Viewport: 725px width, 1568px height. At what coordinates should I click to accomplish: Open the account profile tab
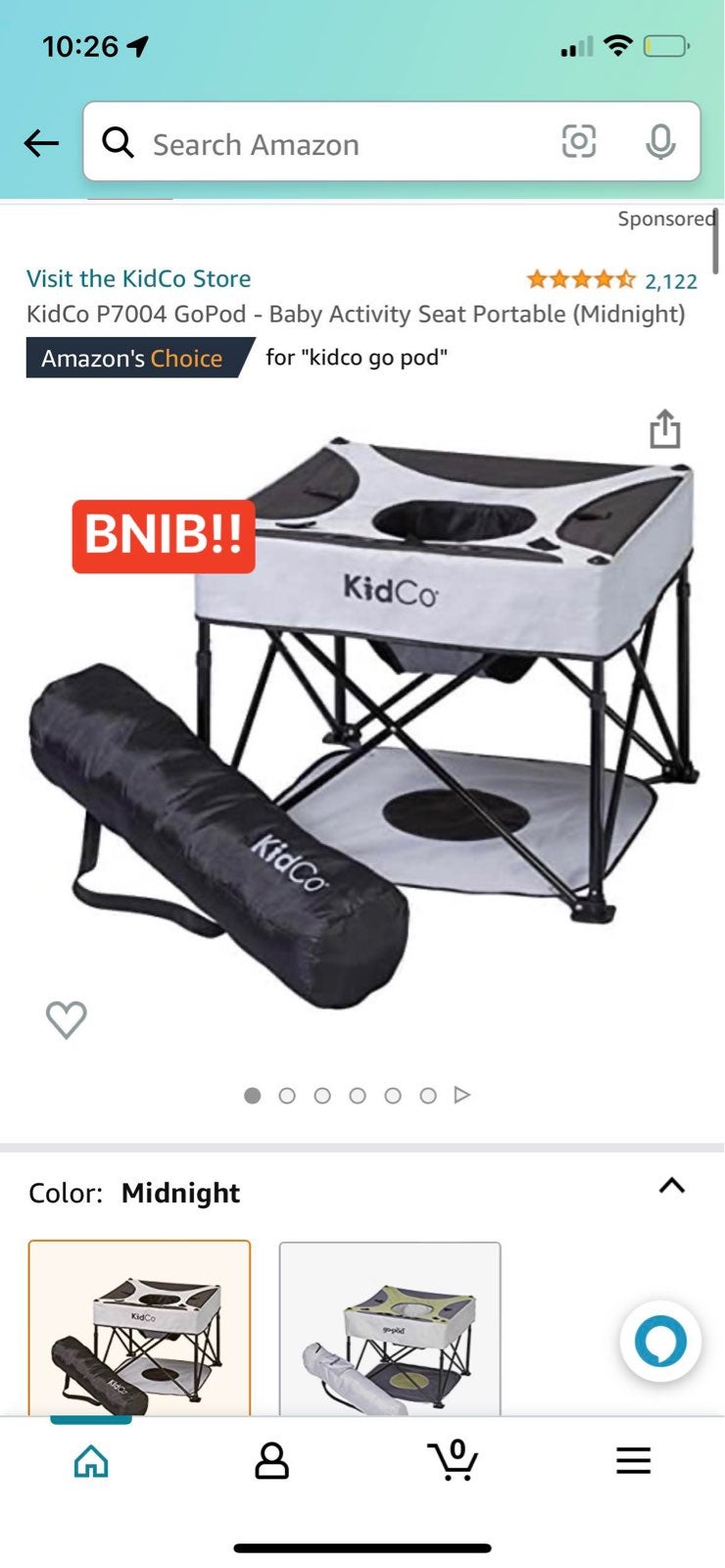[x=271, y=1461]
